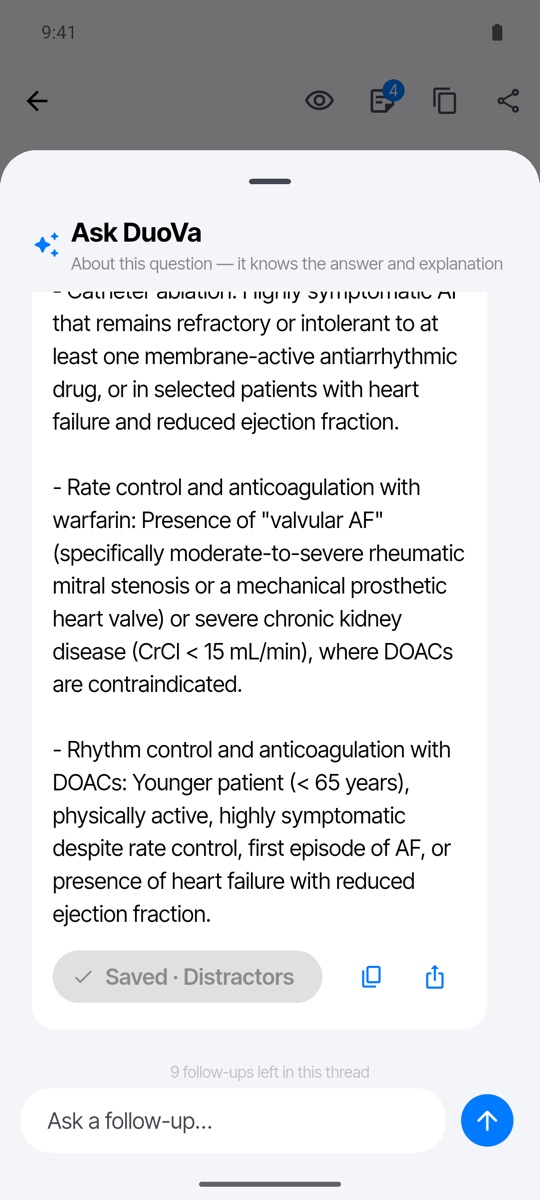Tap the copy icon in top bar
540x1200 pixels.
445,101
